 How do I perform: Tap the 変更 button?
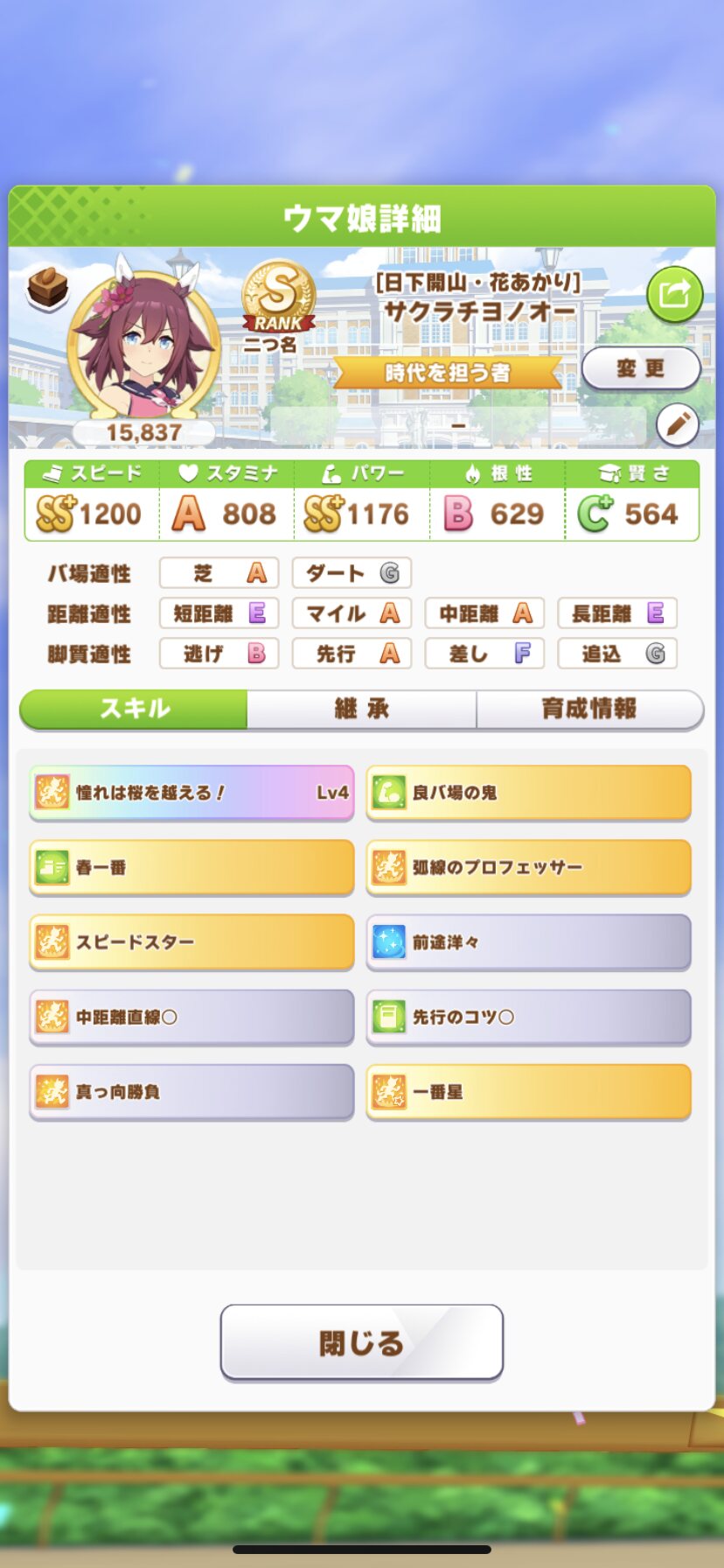[641, 368]
